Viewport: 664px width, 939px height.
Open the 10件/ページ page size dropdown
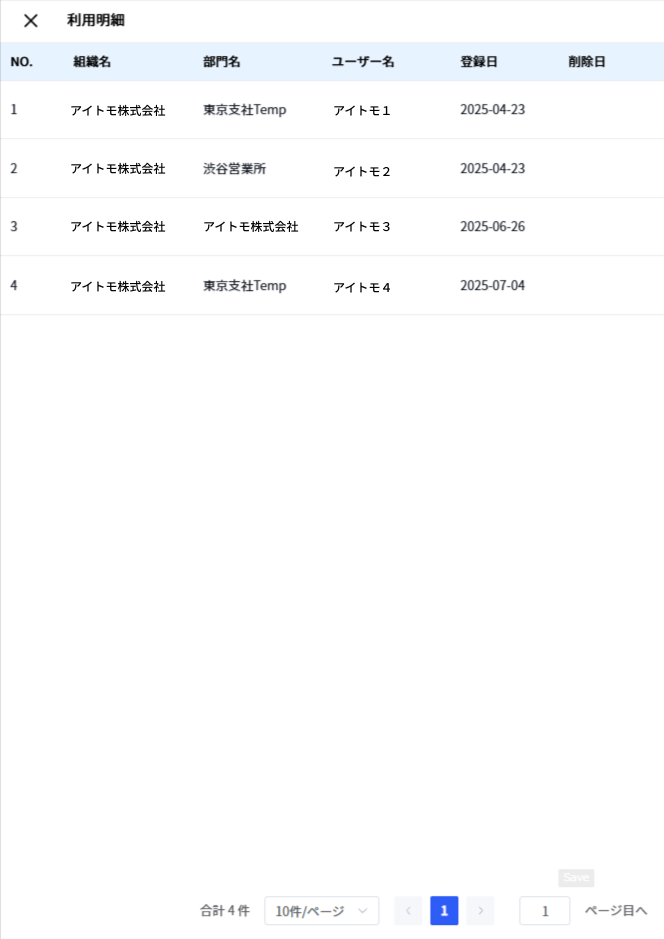321,911
